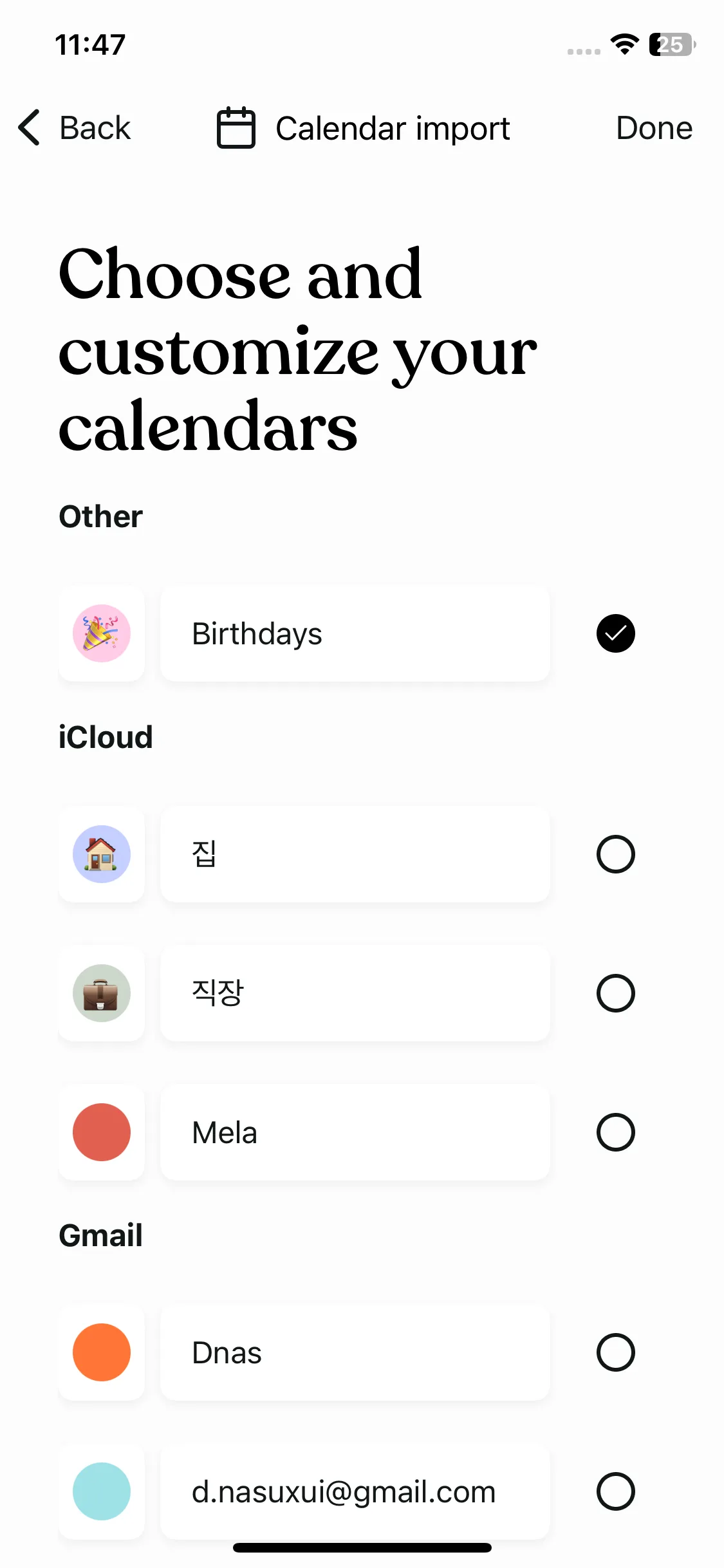
Task: Go back to the previous screen
Action: point(74,127)
